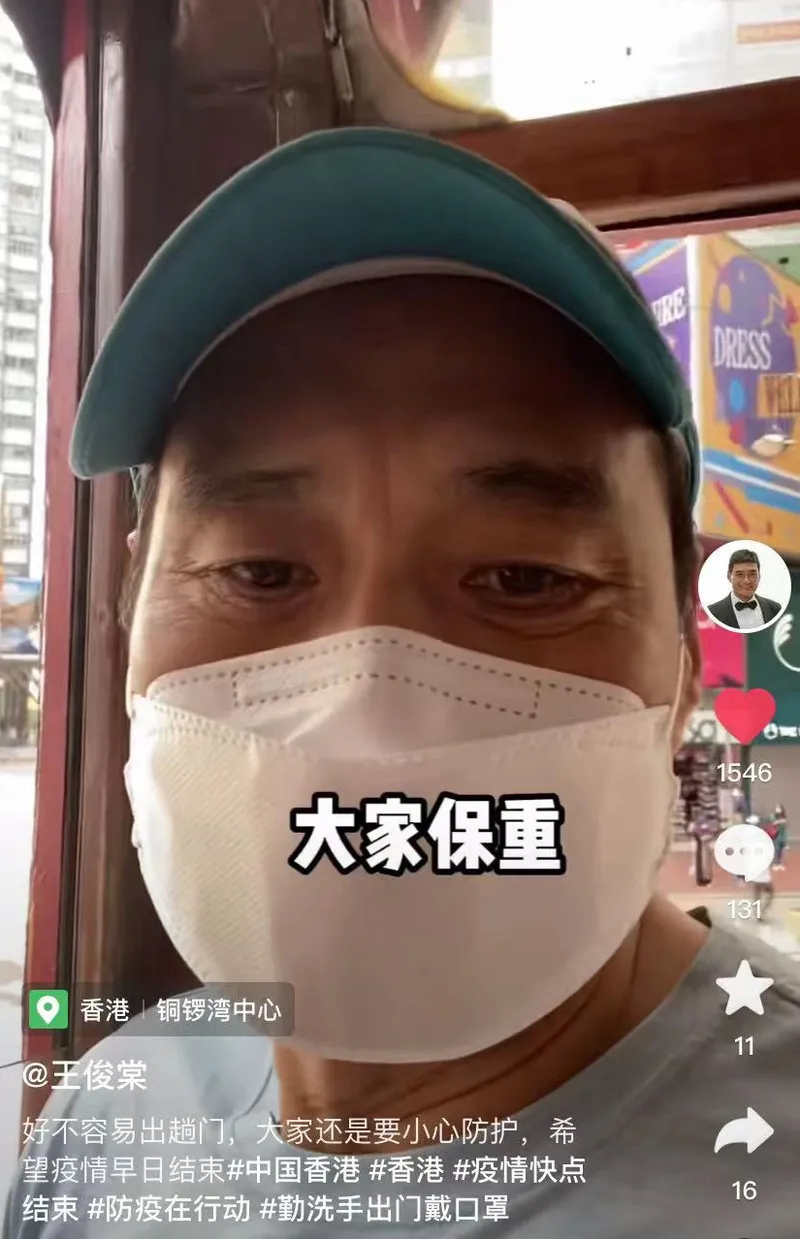Image resolution: width=800 pixels, height=1239 pixels.
Task: Open the #防疫在行动 hashtag
Action: (x=168, y=1208)
